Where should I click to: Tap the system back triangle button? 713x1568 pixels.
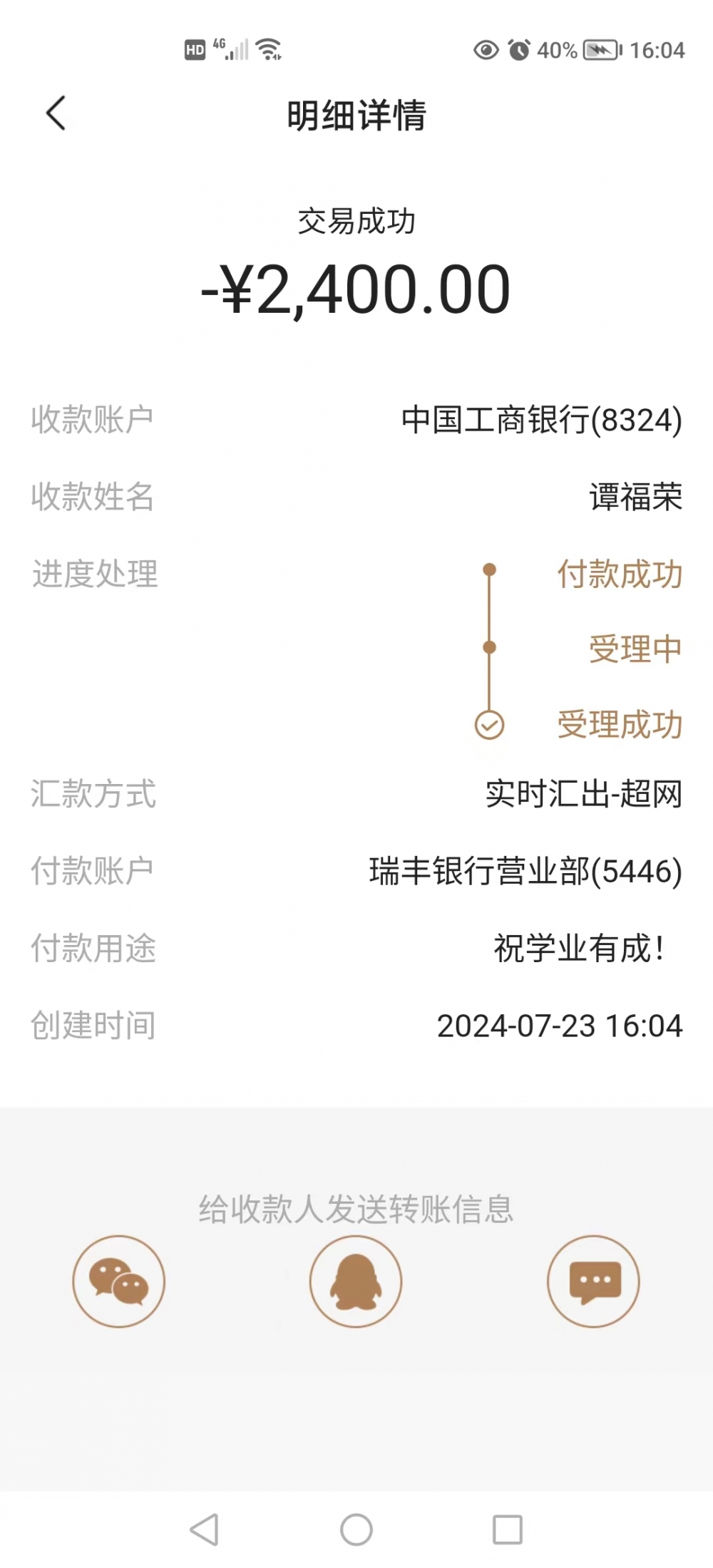click(x=205, y=1530)
